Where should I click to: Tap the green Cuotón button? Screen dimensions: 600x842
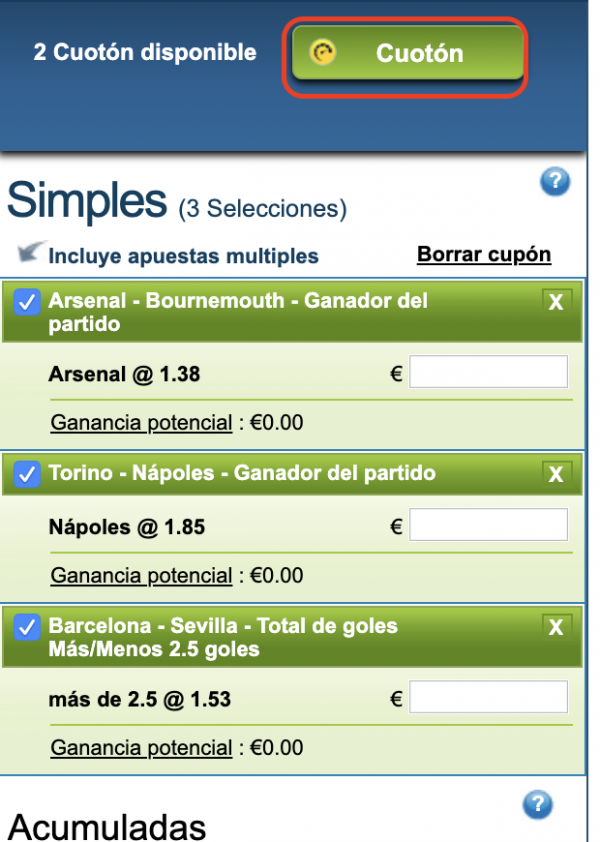[x=407, y=54]
